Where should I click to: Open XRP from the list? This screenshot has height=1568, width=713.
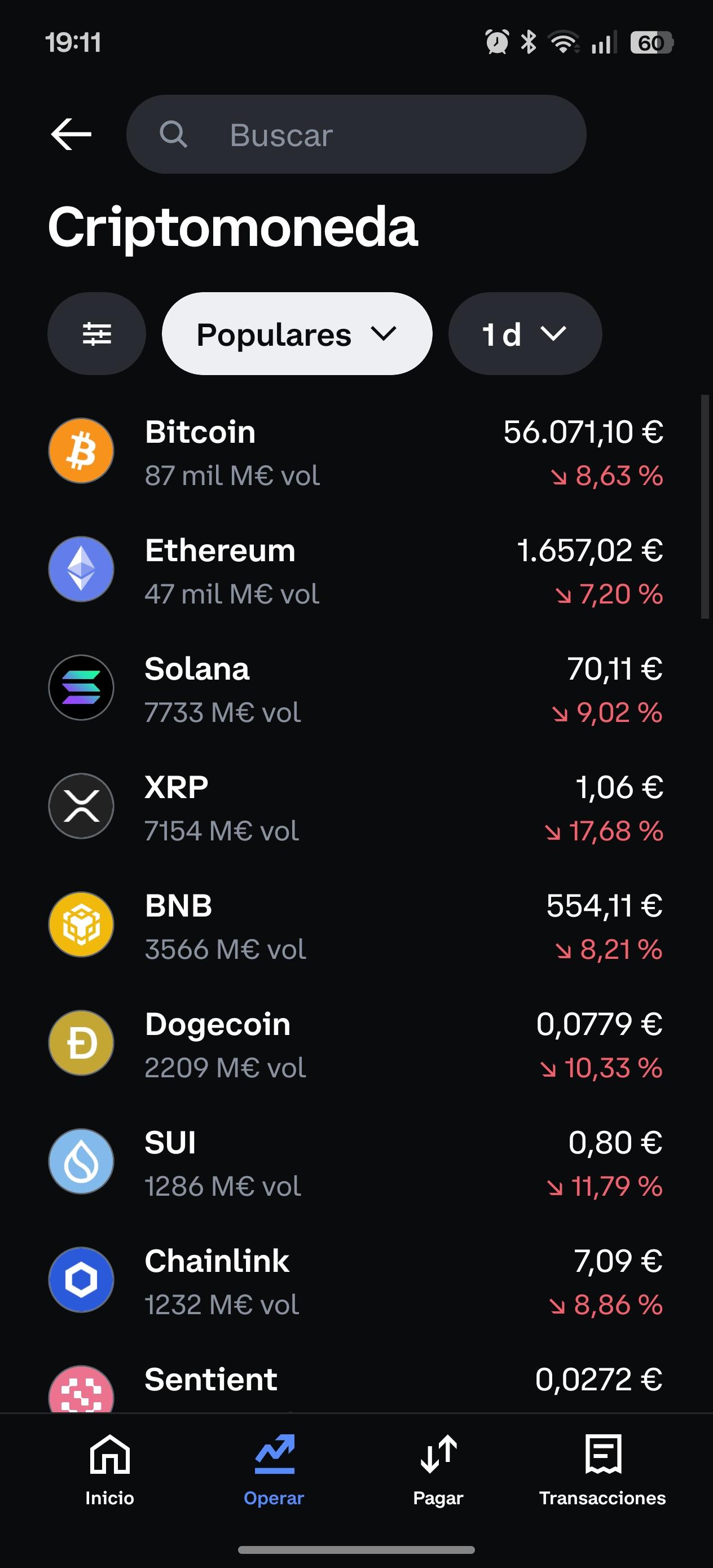pos(356,807)
